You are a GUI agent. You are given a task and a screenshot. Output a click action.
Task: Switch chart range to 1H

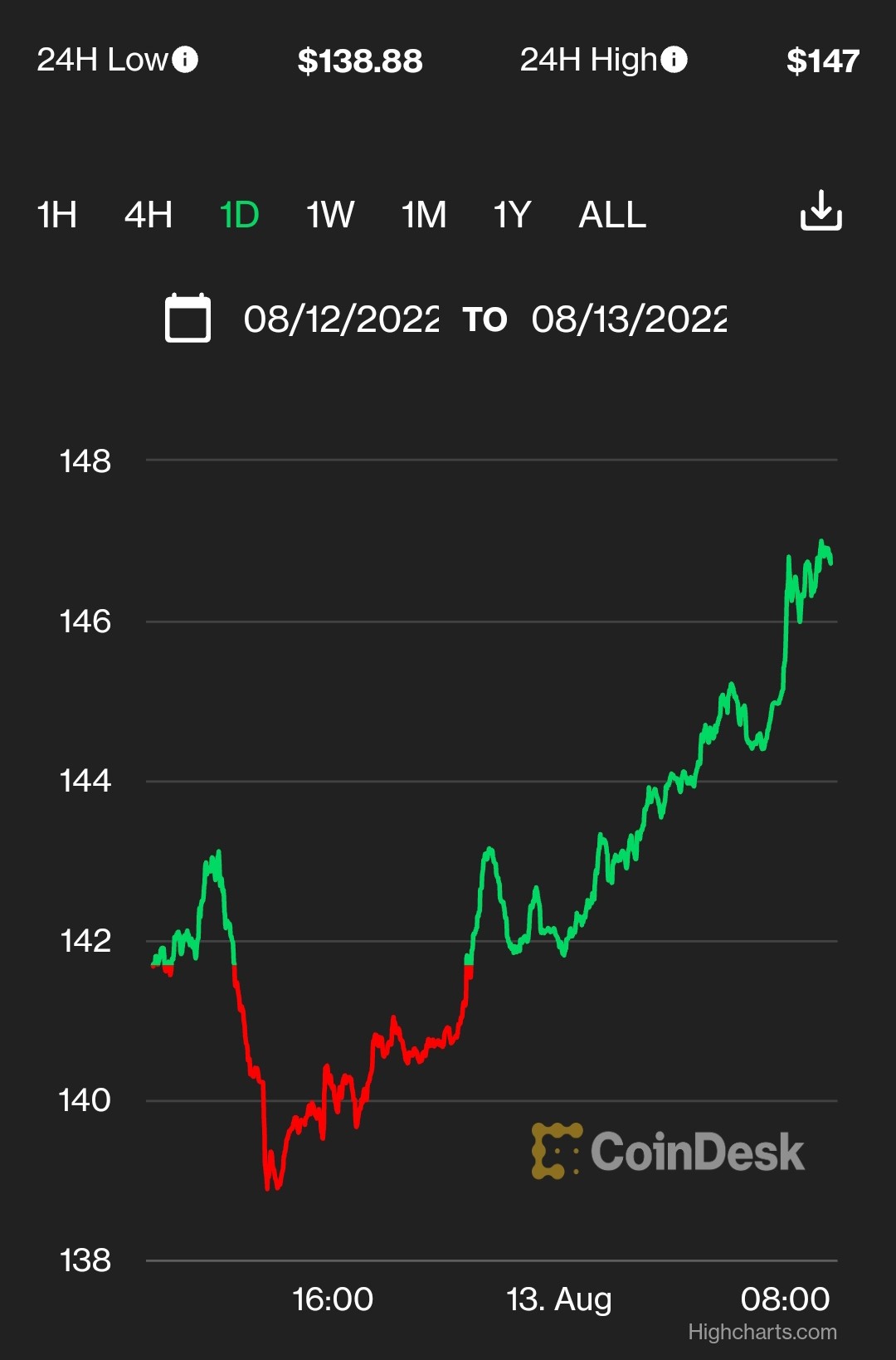(x=56, y=215)
